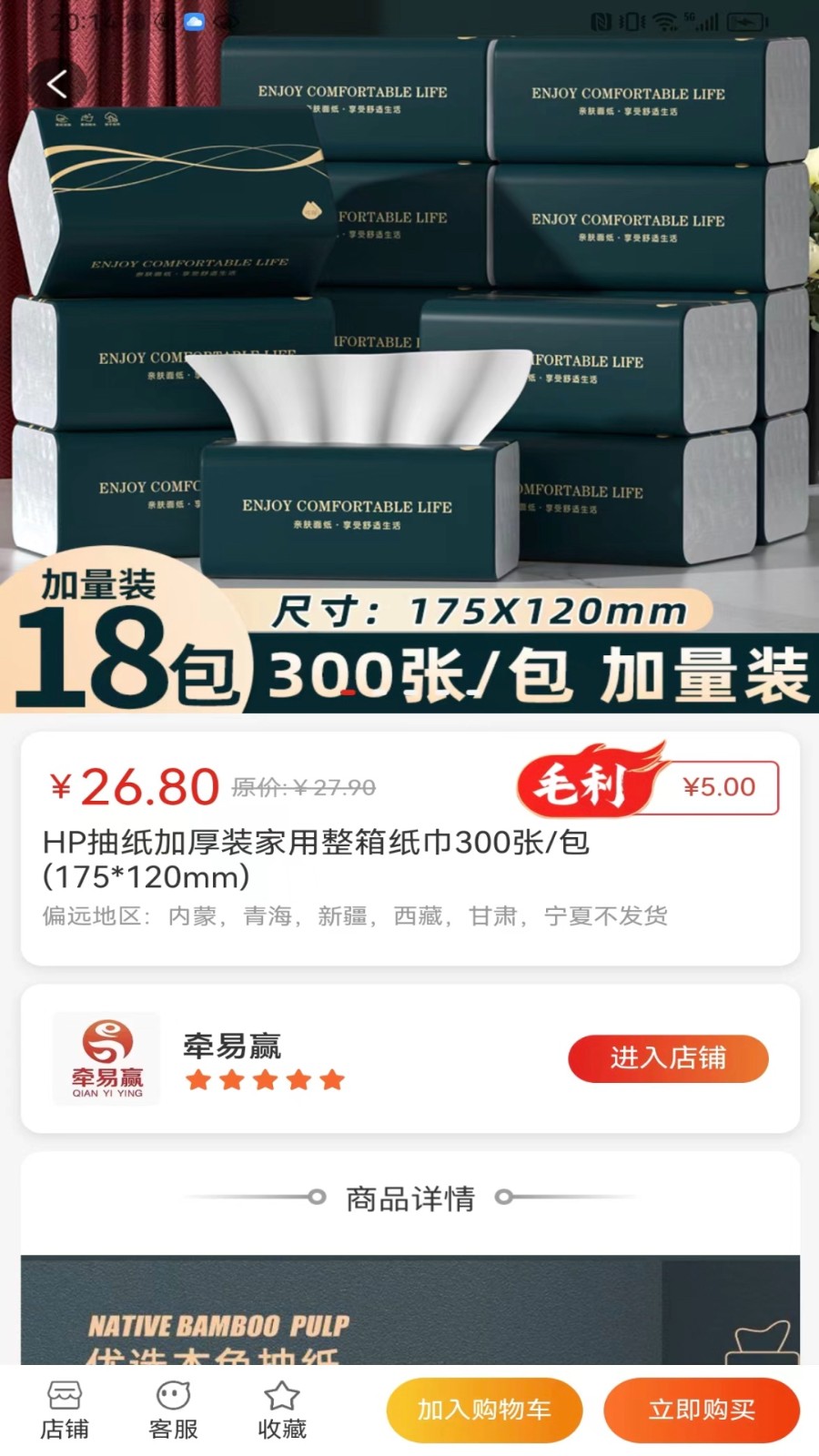This screenshot has width=819, height=1456.
Task: Go back using the top-left arrow
Action: (57, 85)
